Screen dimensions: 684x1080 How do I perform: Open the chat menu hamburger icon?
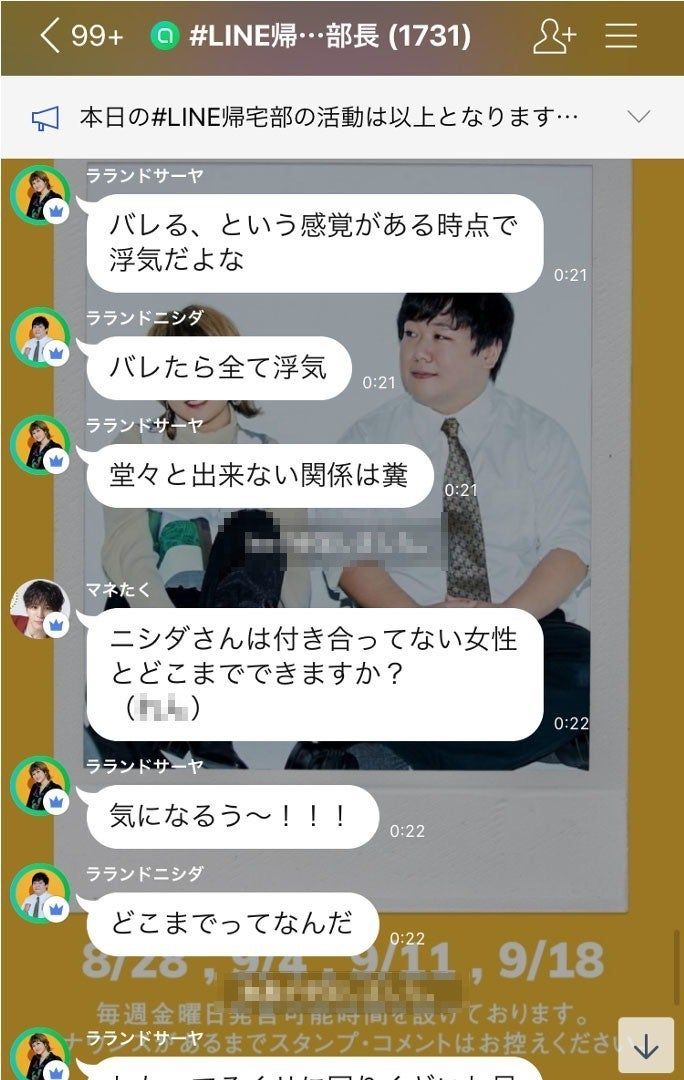[x=621, y=36]
